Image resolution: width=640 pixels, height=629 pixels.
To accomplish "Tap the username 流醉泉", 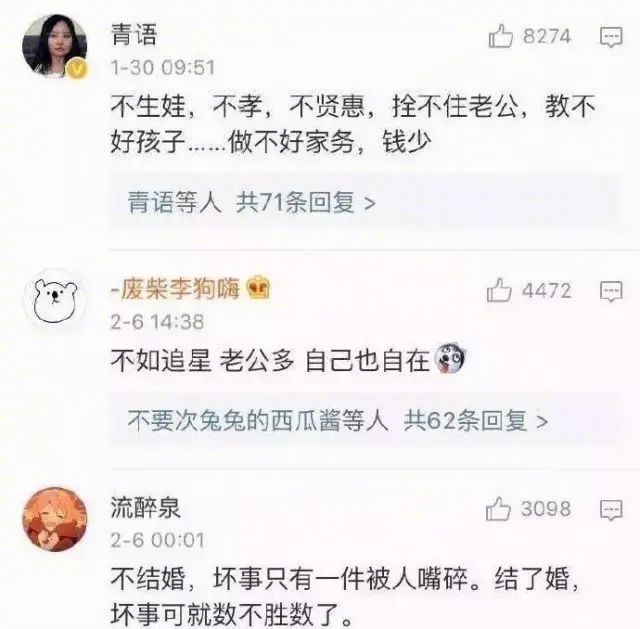I will click(145, 509).
